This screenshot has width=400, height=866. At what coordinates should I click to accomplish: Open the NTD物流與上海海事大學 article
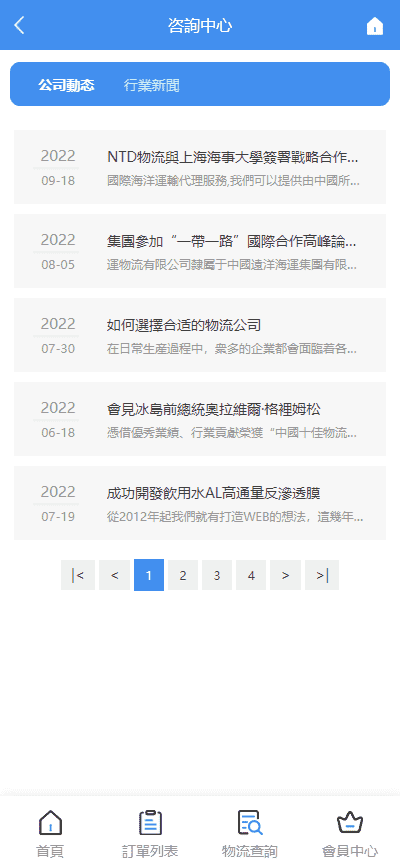tap(200, 167)
